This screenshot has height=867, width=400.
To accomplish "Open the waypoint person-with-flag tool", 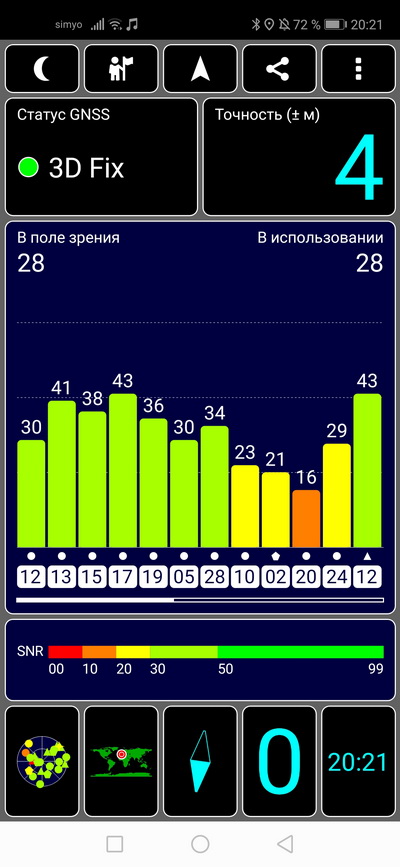I will [121, 69].
